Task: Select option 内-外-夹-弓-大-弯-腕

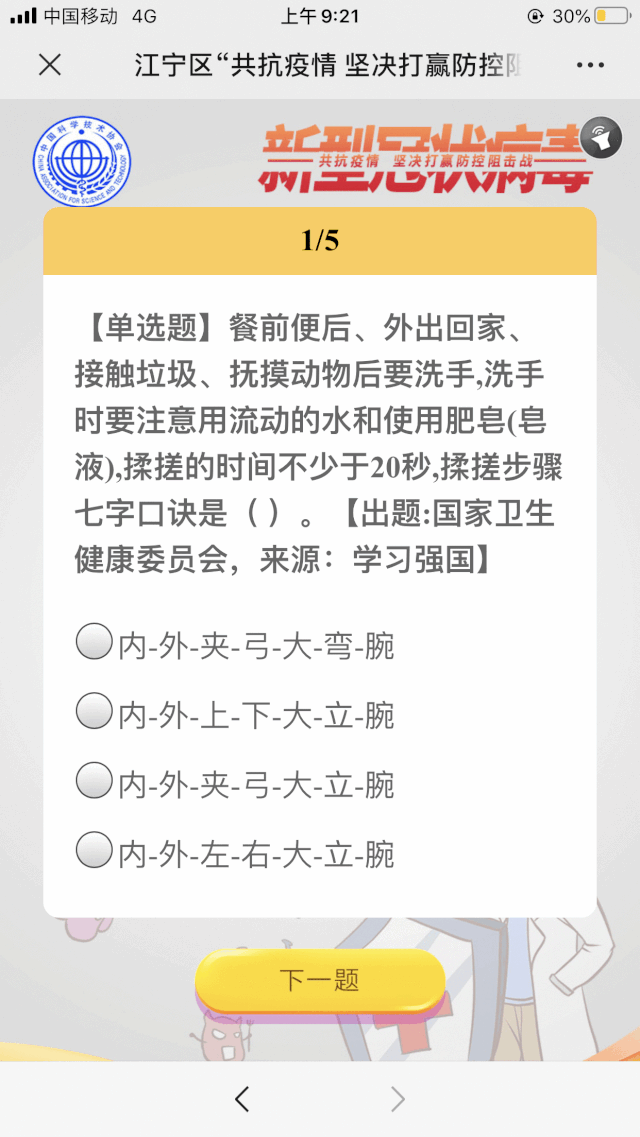Action: [x=236, y=645]
